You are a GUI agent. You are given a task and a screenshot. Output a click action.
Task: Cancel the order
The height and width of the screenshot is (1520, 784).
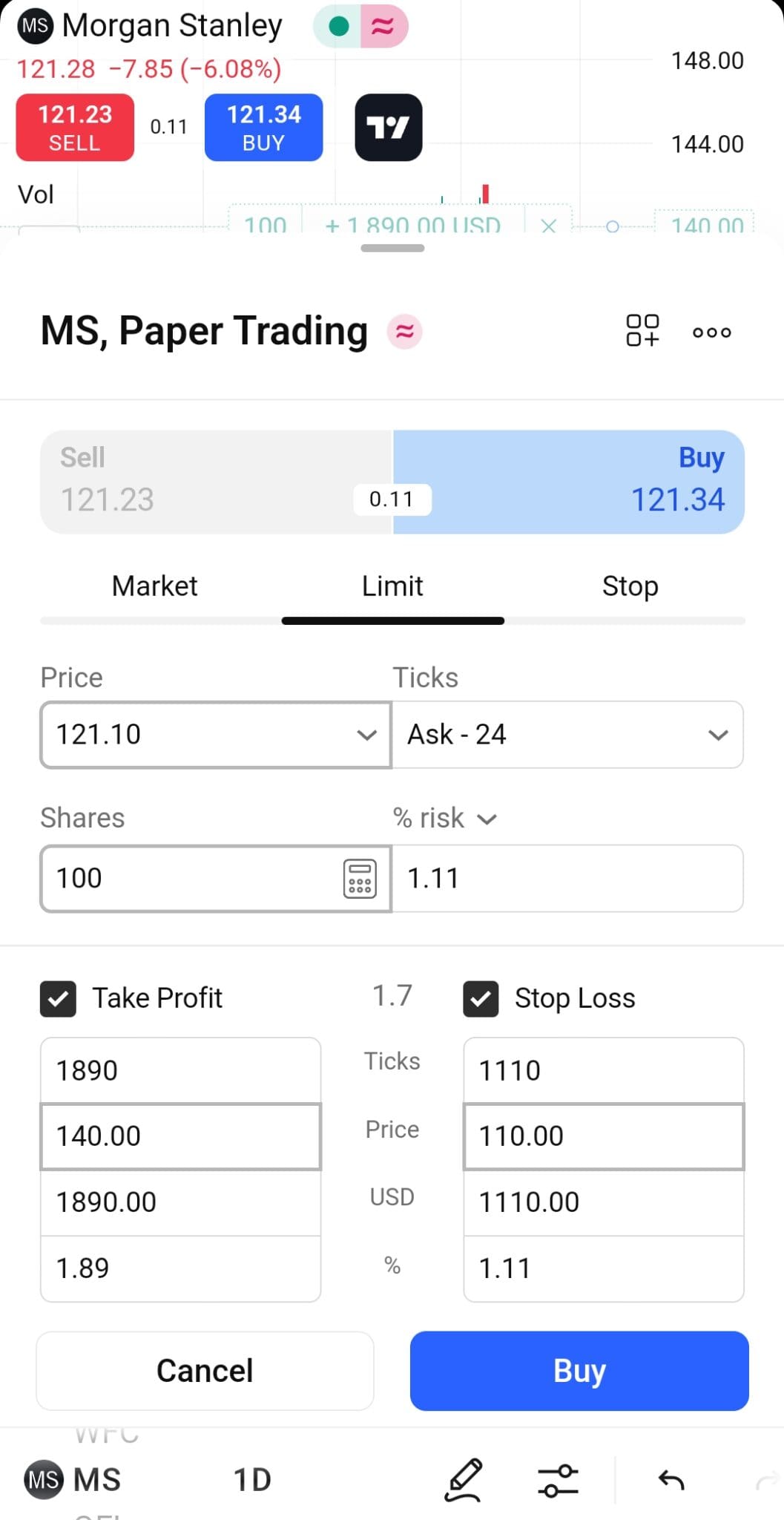point(205,1370)
